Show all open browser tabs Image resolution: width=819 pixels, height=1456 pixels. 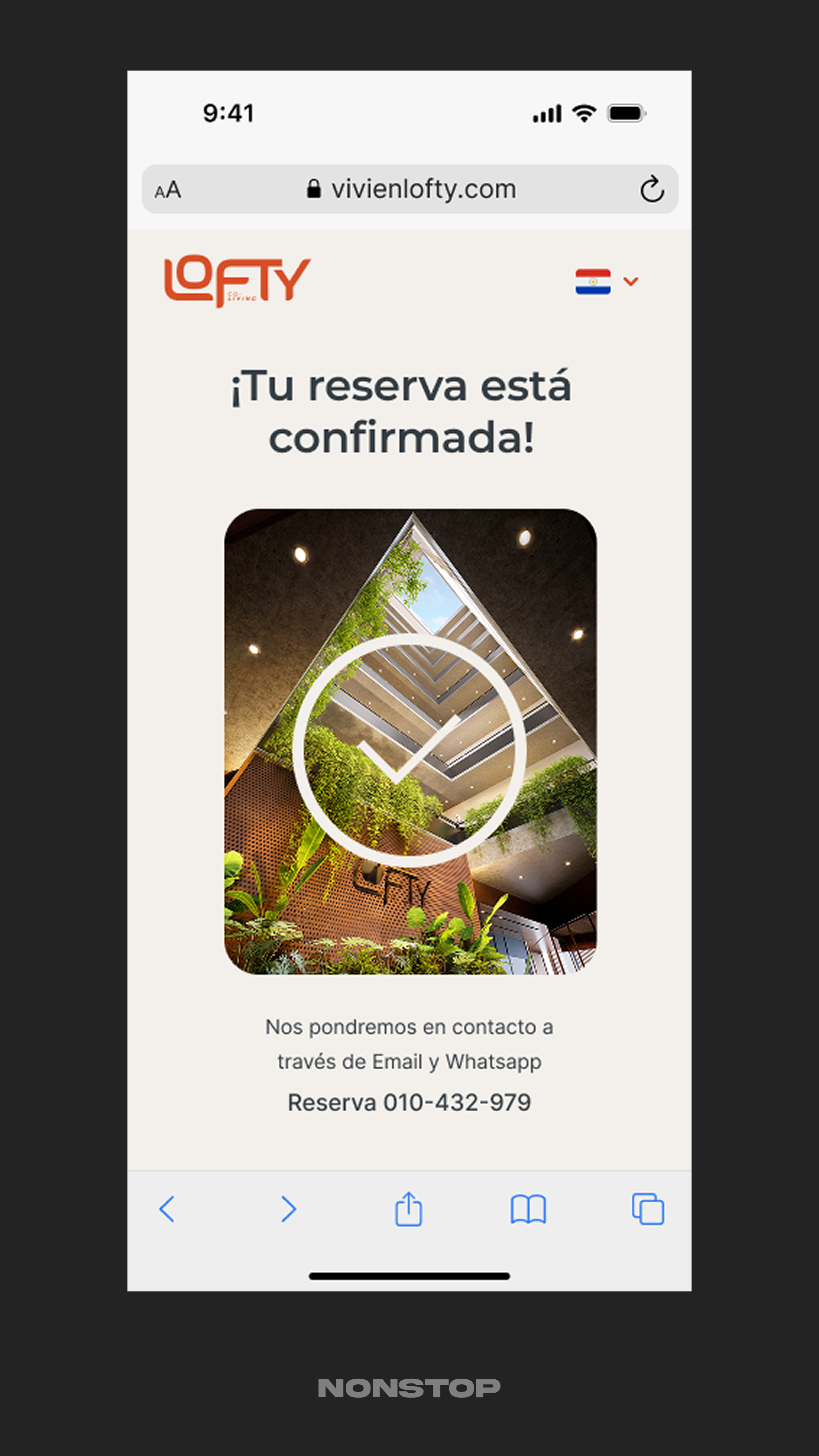tap(648, 1209)
